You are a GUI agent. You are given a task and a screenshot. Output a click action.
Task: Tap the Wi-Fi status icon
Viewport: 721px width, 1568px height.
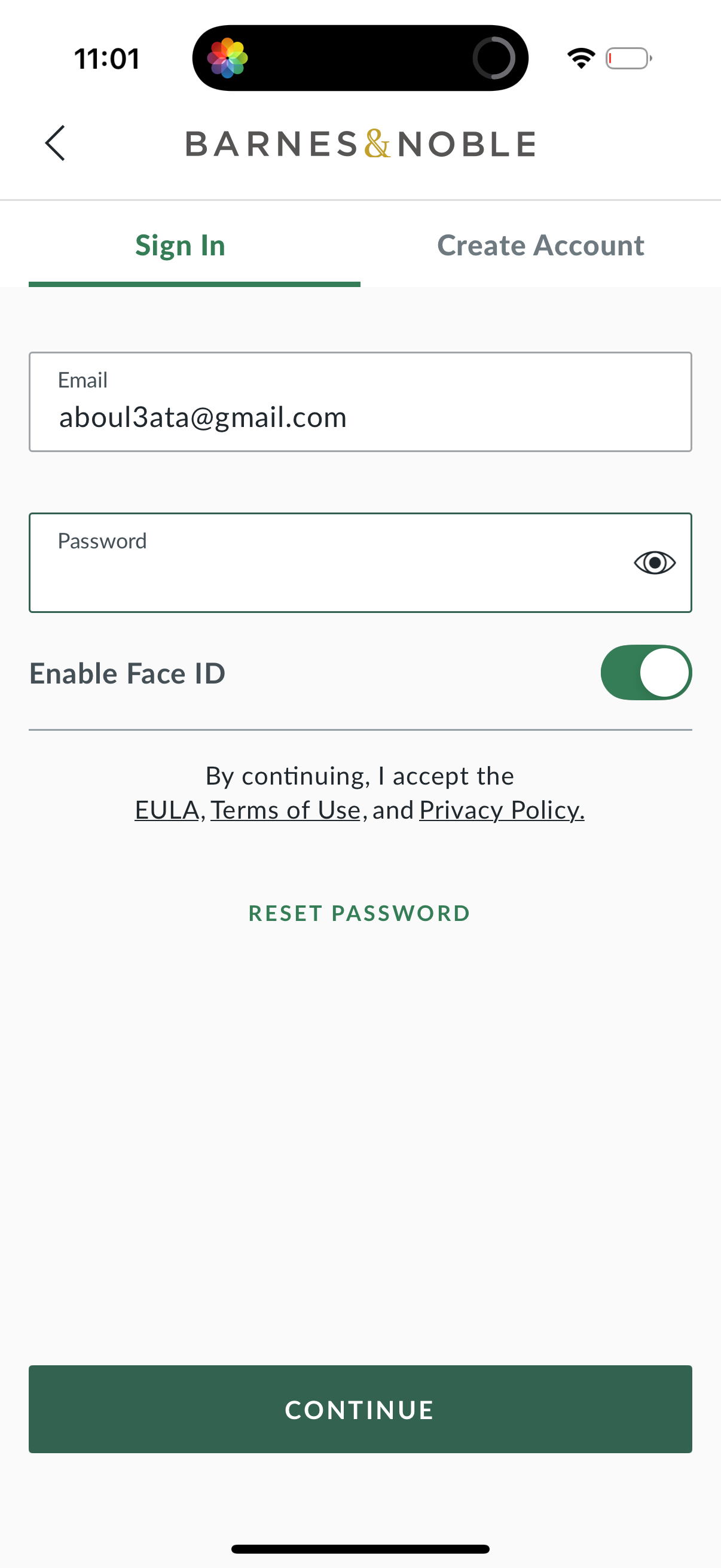pyautogui.click(x=579, y=57)
